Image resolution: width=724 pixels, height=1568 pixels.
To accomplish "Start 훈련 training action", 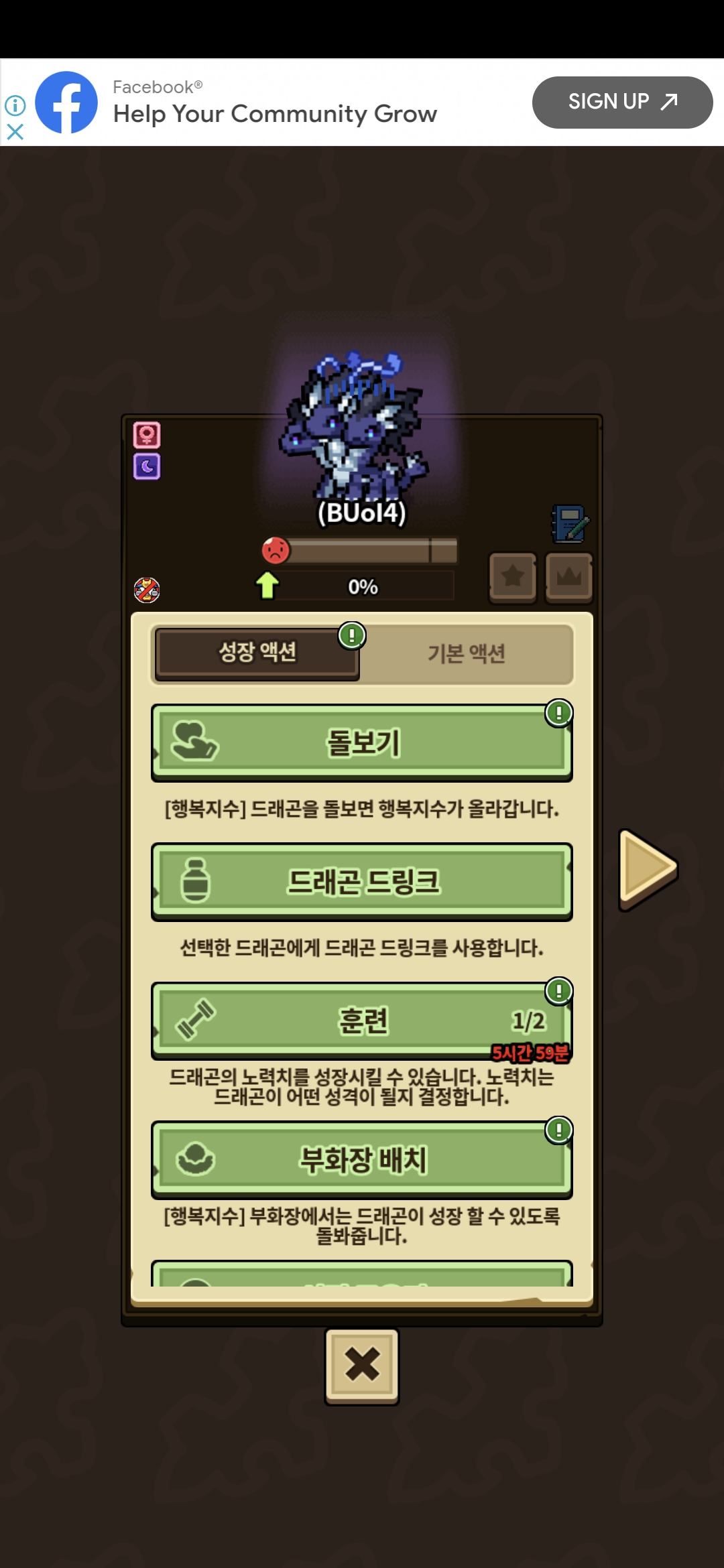I will 362,1021.
